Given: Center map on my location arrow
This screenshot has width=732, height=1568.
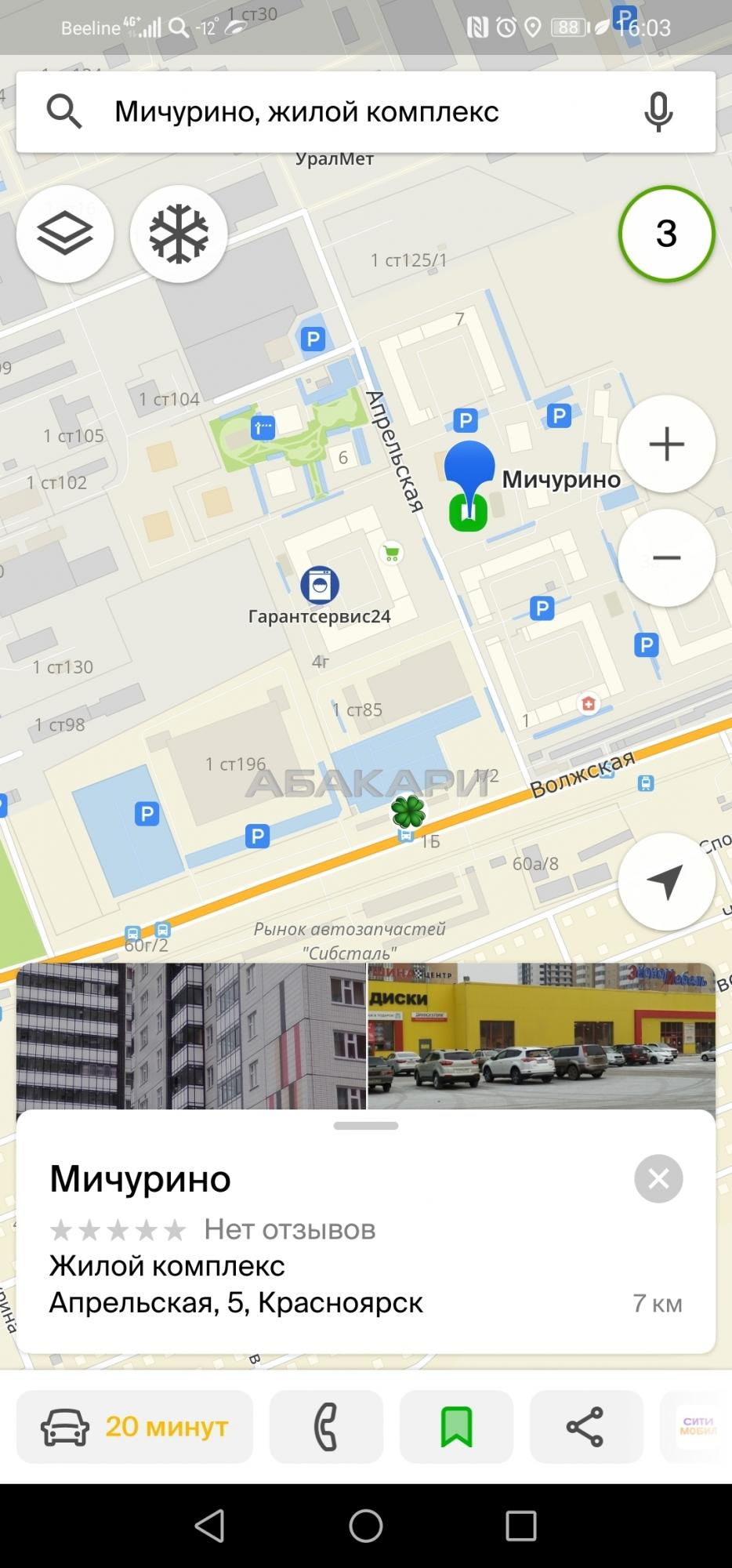Looking at the screenshot, I should (x=666, y=882).
